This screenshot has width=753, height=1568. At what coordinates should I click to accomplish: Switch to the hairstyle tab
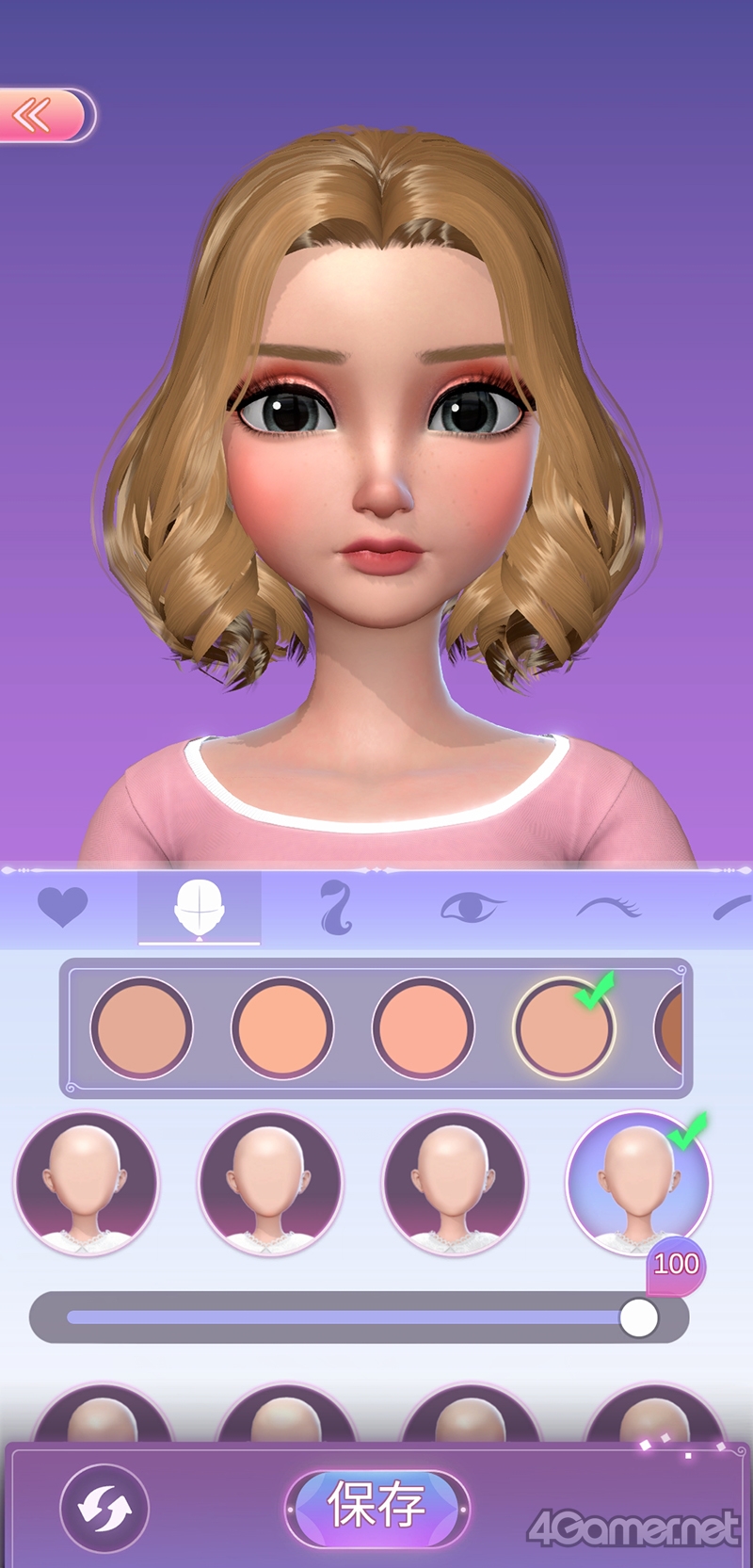click(336, 907)
